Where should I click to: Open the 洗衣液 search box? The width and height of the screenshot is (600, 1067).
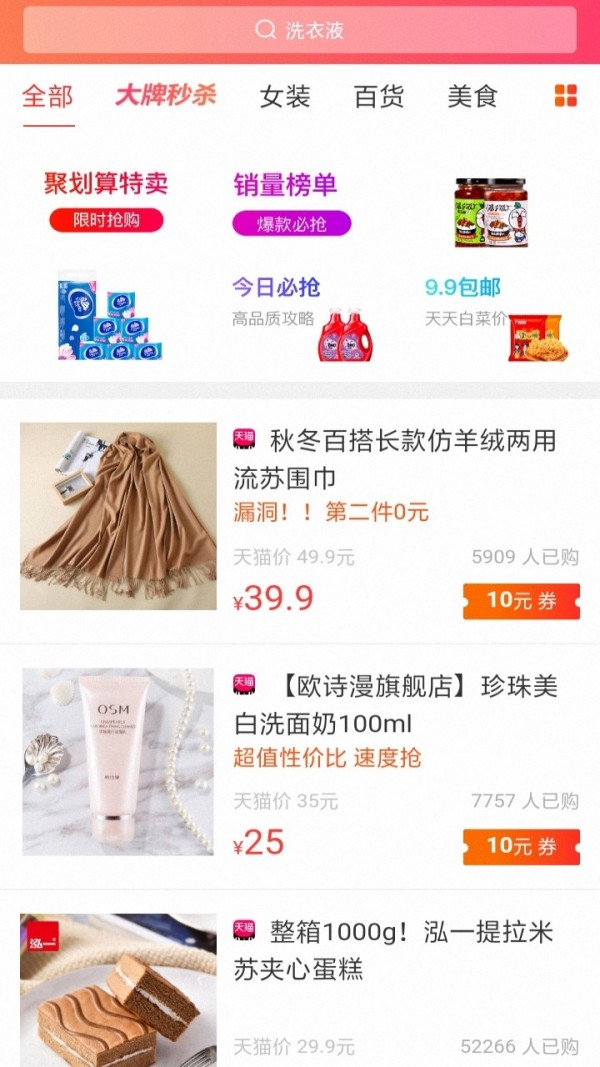coord(300,30)
